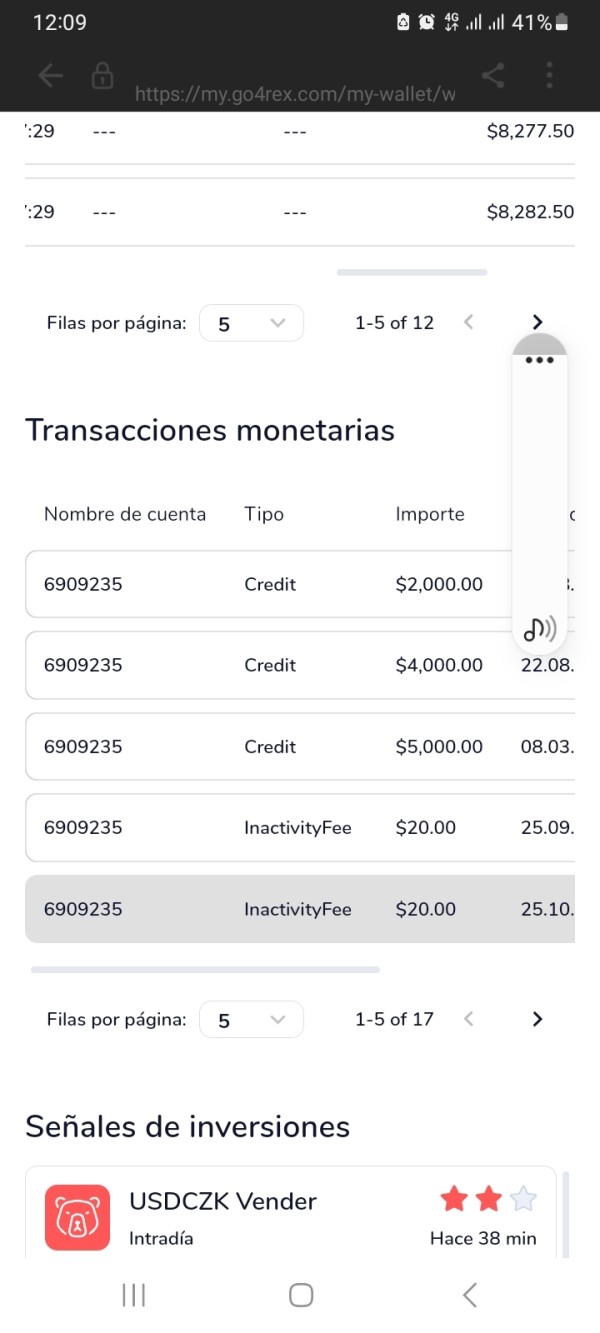600x1333 pixels.
Task: Open rows-per-page dropdown below monetary transactions
Action: pyautogui.click(x=251, y=1020)
